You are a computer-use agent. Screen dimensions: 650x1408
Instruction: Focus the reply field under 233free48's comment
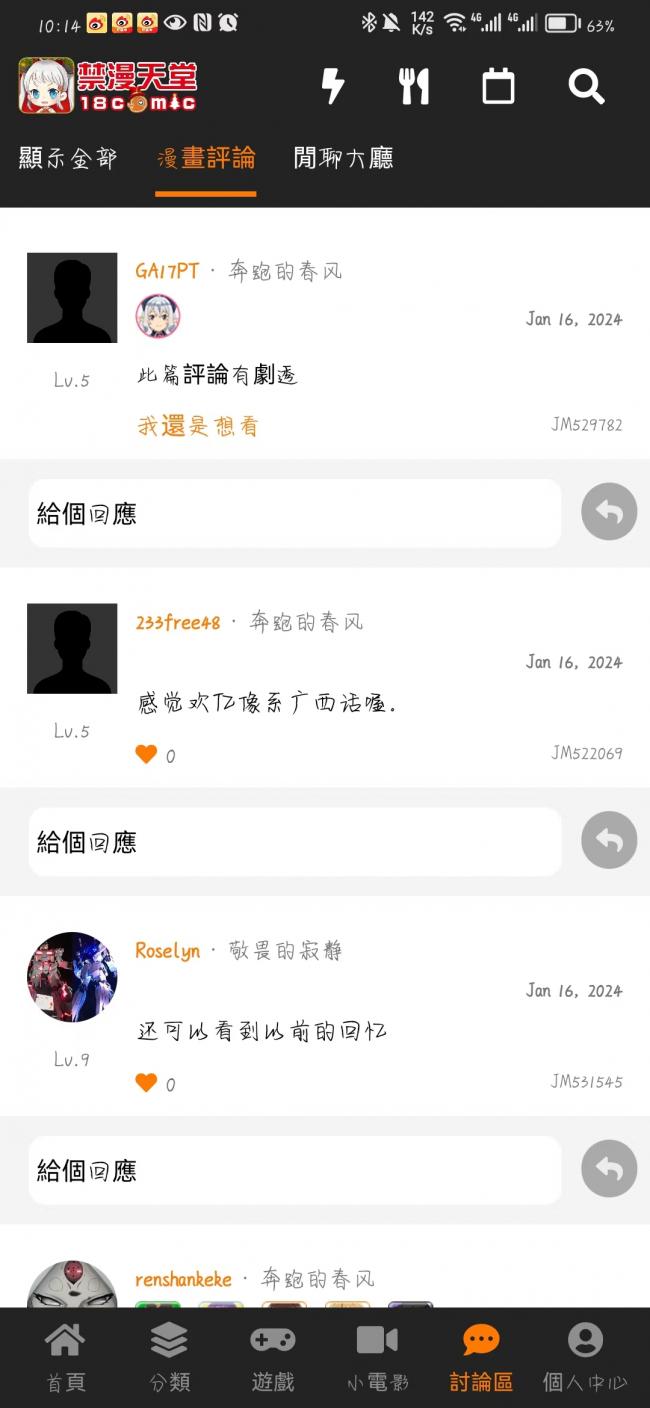point(294,842)
